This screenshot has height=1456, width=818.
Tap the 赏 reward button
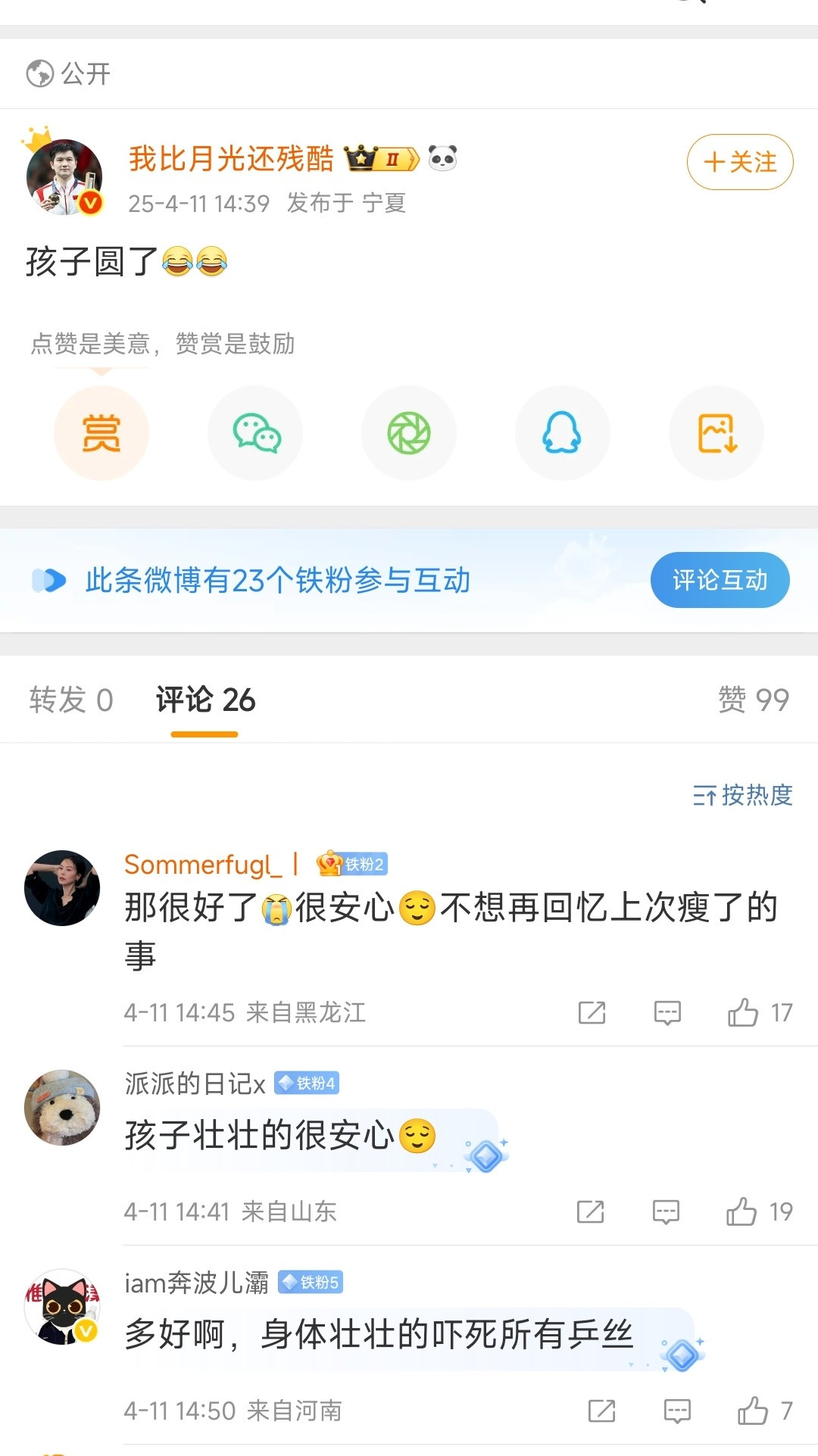[101, 433]
